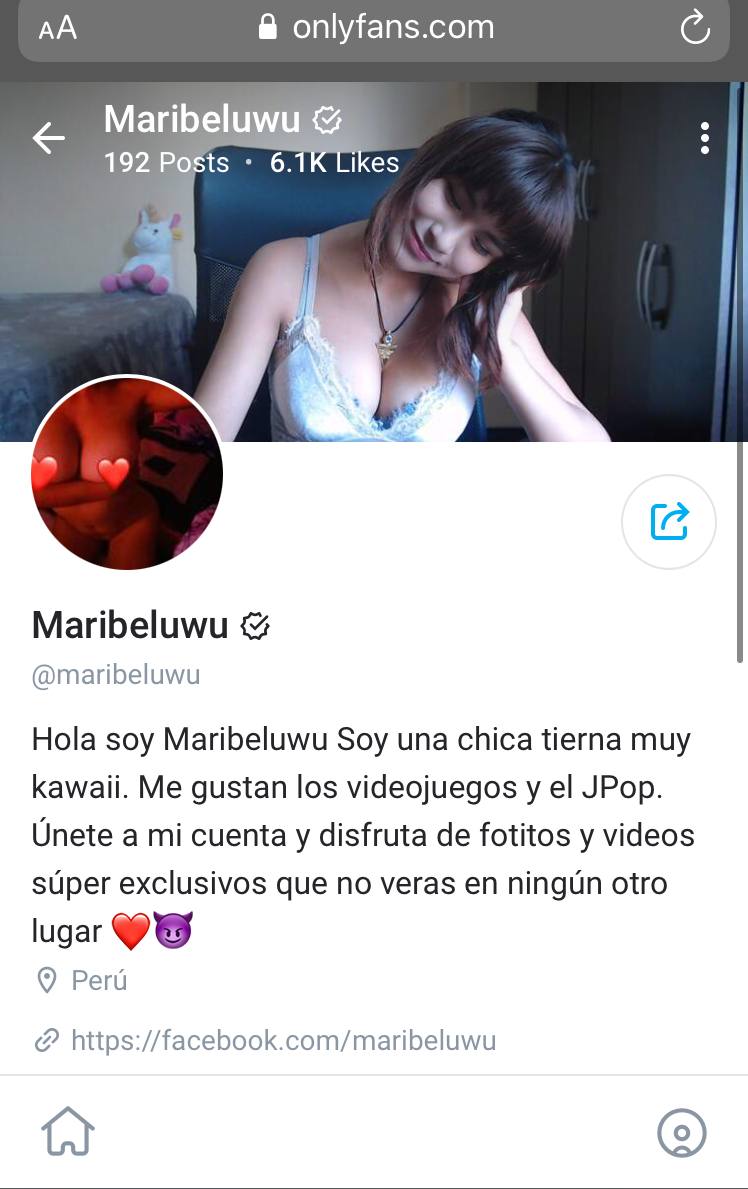Tap the back arrow to exit the profile
748x1189 pixels.
47,138
